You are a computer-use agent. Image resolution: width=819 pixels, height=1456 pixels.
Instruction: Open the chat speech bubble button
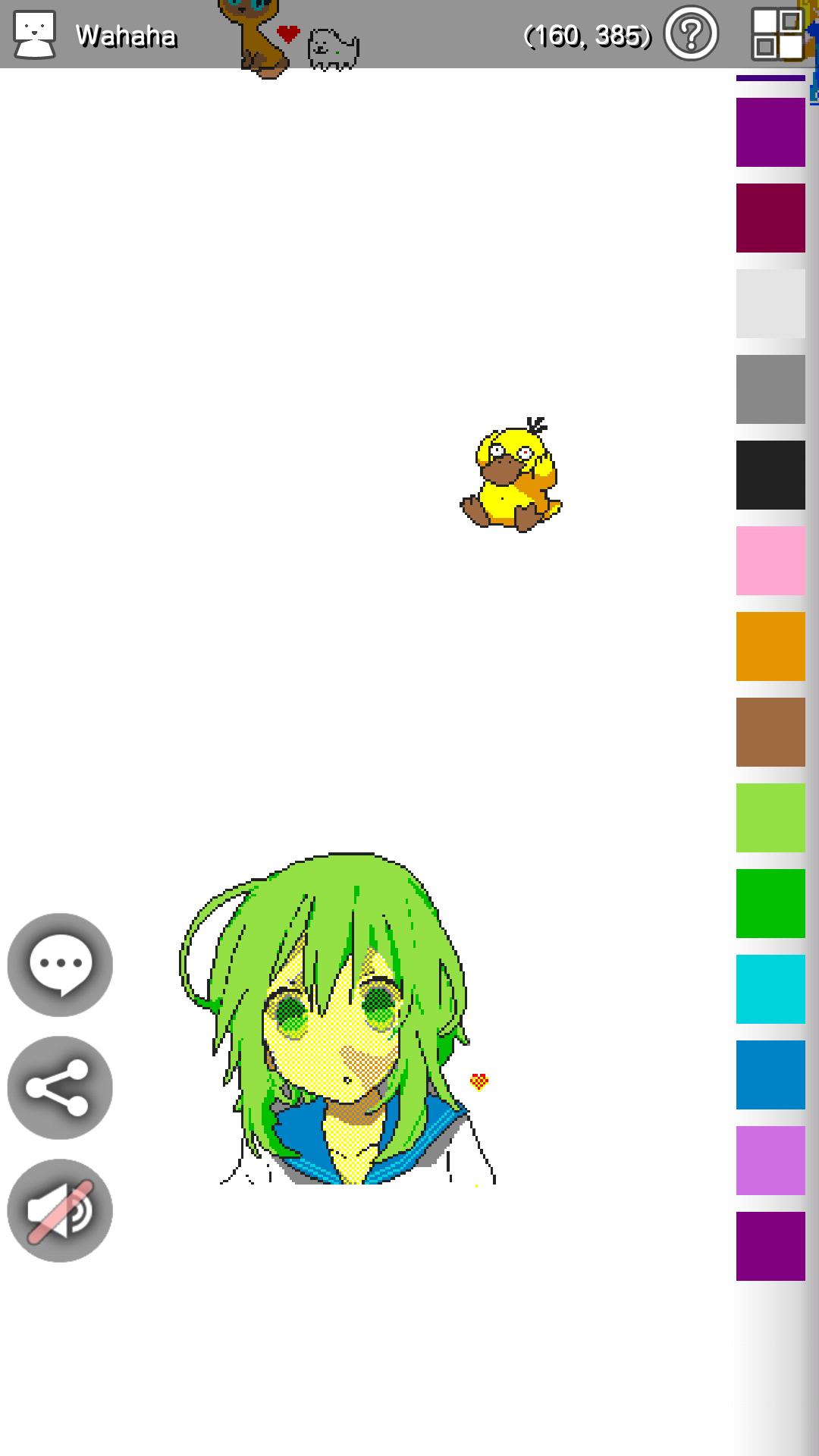pos(60,965)
